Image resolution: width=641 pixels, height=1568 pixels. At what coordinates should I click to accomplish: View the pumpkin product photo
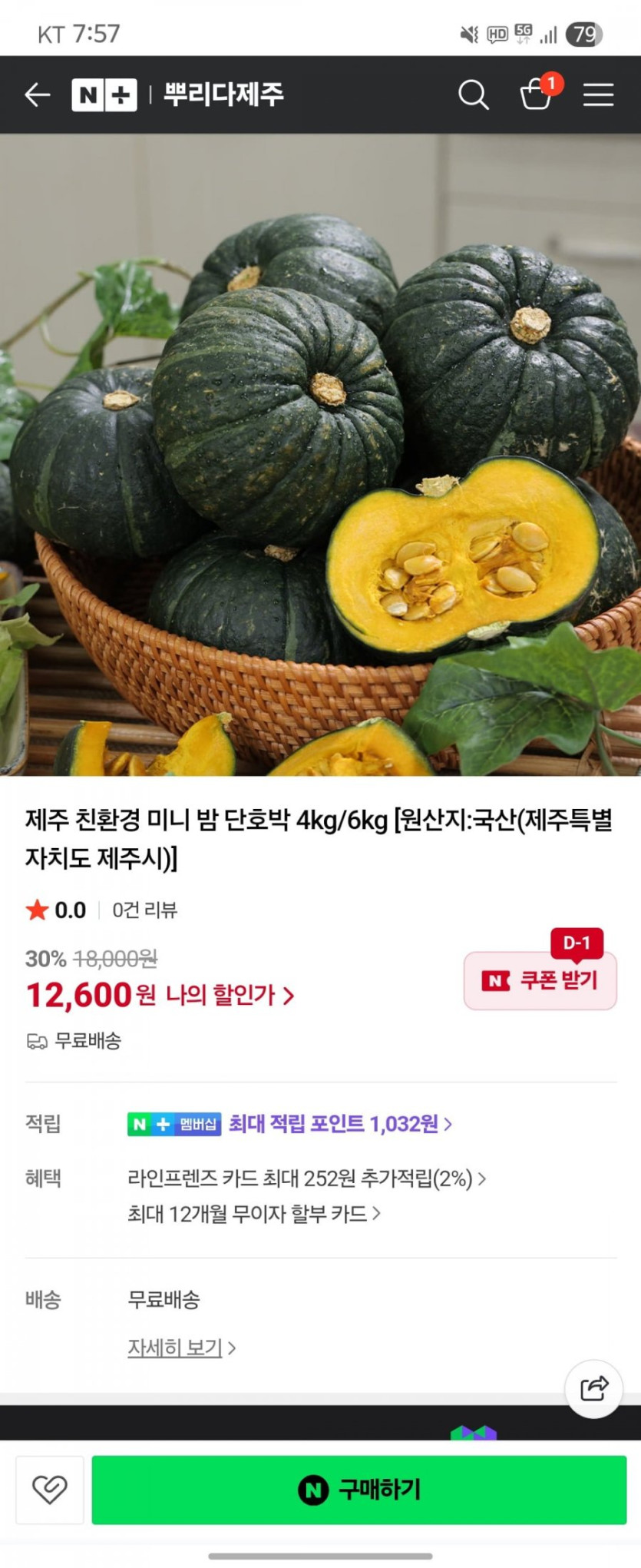pos(320,455)
